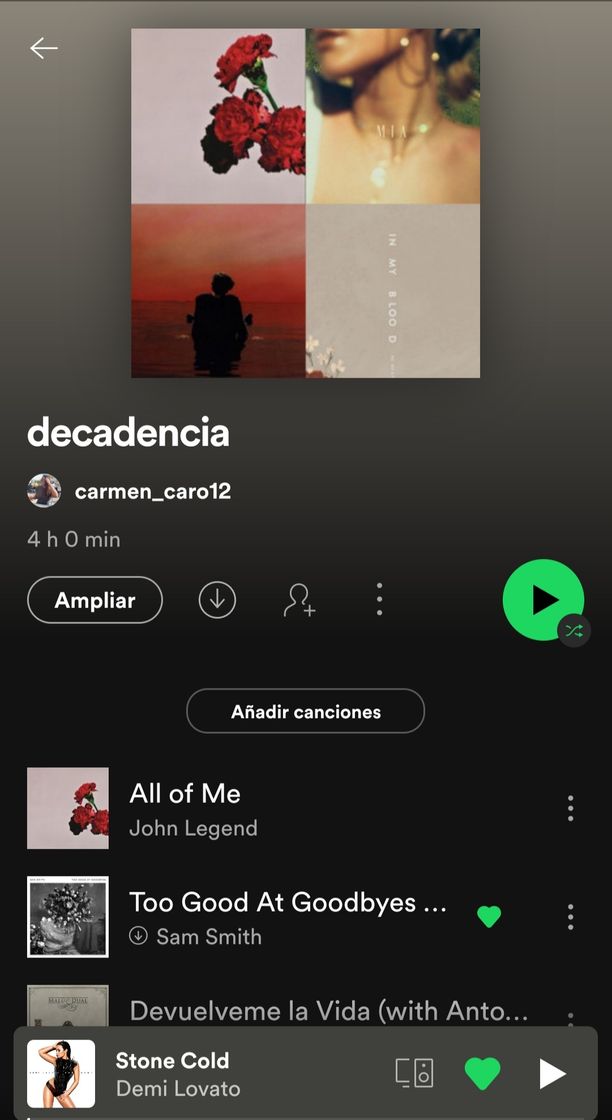This screenshot has height=1120, width=612.
Task: Open carmen_caro12's profile
Action: click(x=152, y=491)
